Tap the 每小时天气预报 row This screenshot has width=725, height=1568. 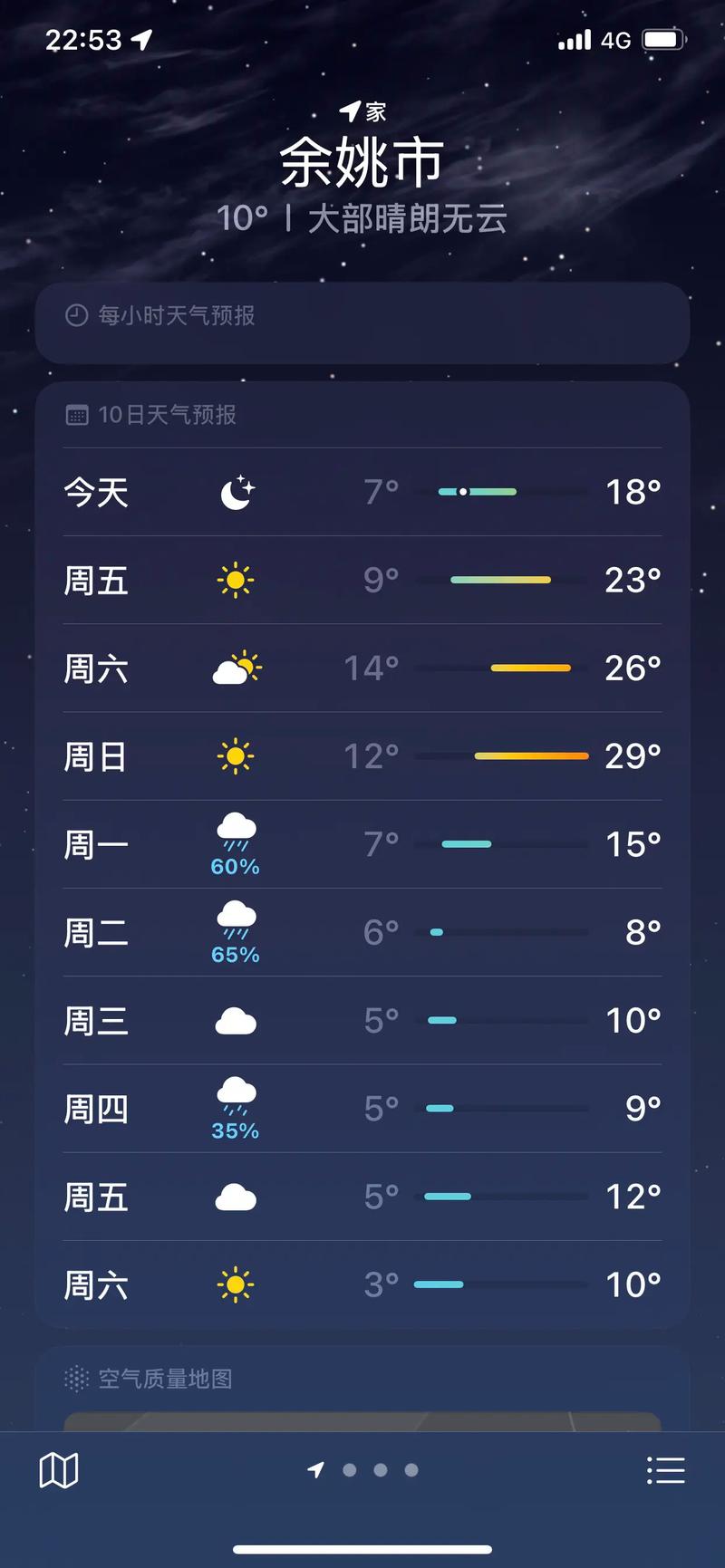point(362,322)
